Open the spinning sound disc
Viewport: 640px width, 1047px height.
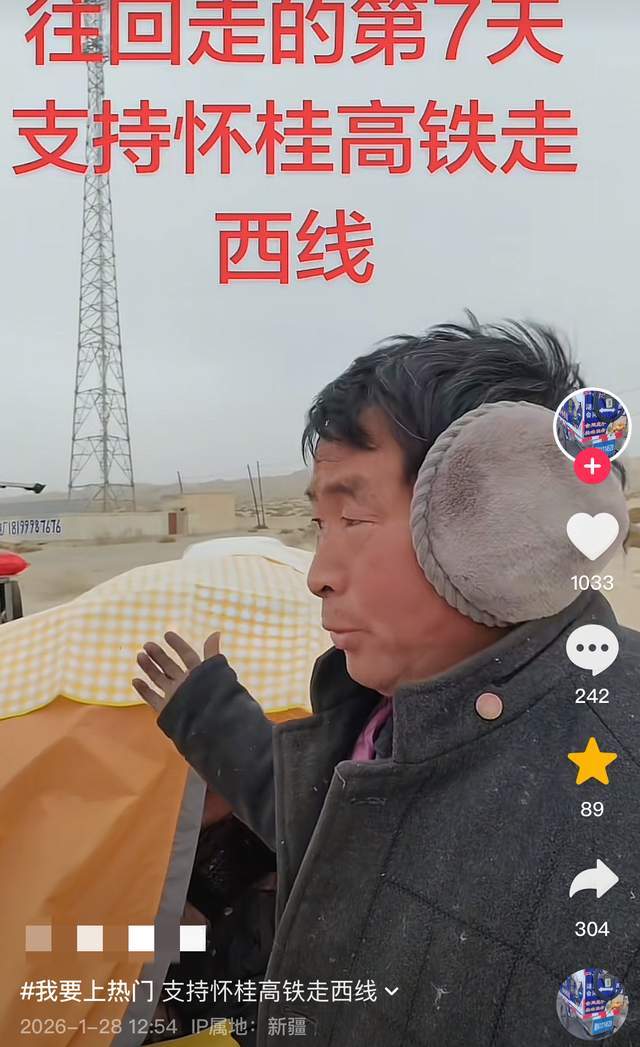pos(592,1004)
